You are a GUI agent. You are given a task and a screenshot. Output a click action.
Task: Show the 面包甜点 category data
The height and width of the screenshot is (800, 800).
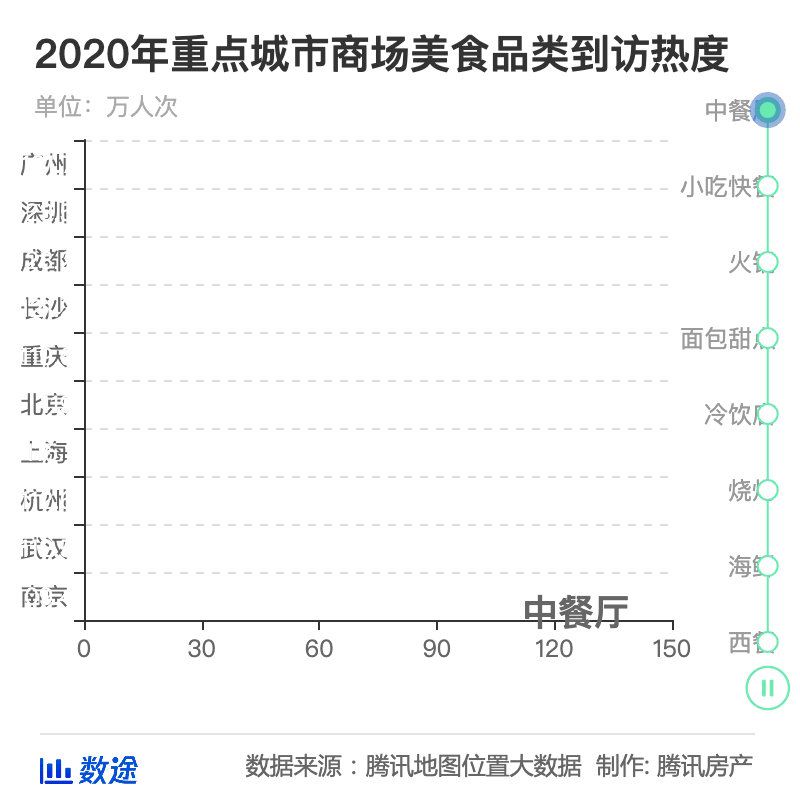click(x=768, y=338)
